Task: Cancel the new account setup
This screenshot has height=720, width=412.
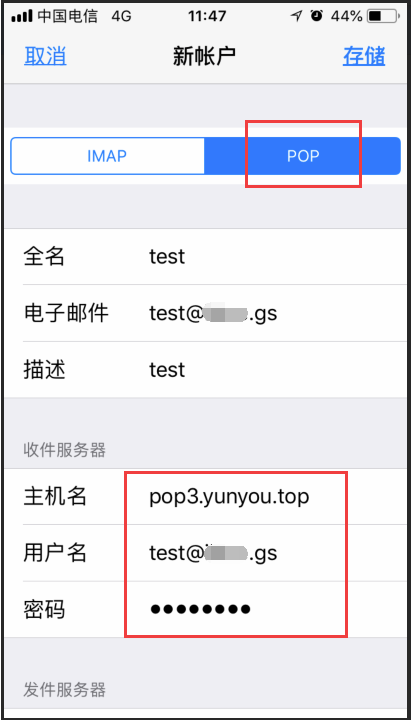Action: 45,56
